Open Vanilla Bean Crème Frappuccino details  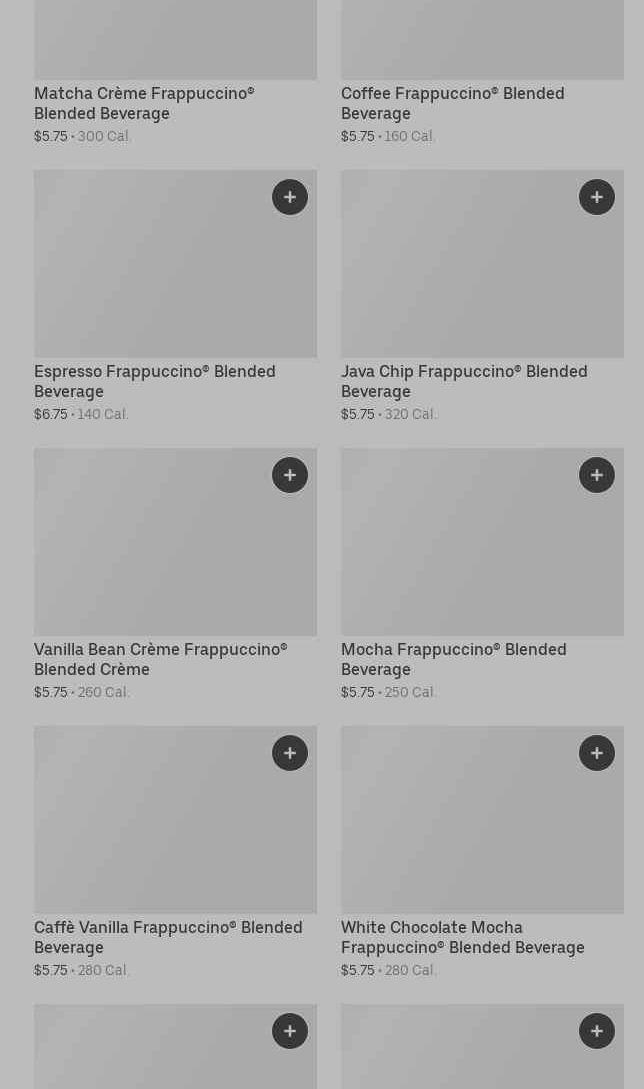coord(175,574)
